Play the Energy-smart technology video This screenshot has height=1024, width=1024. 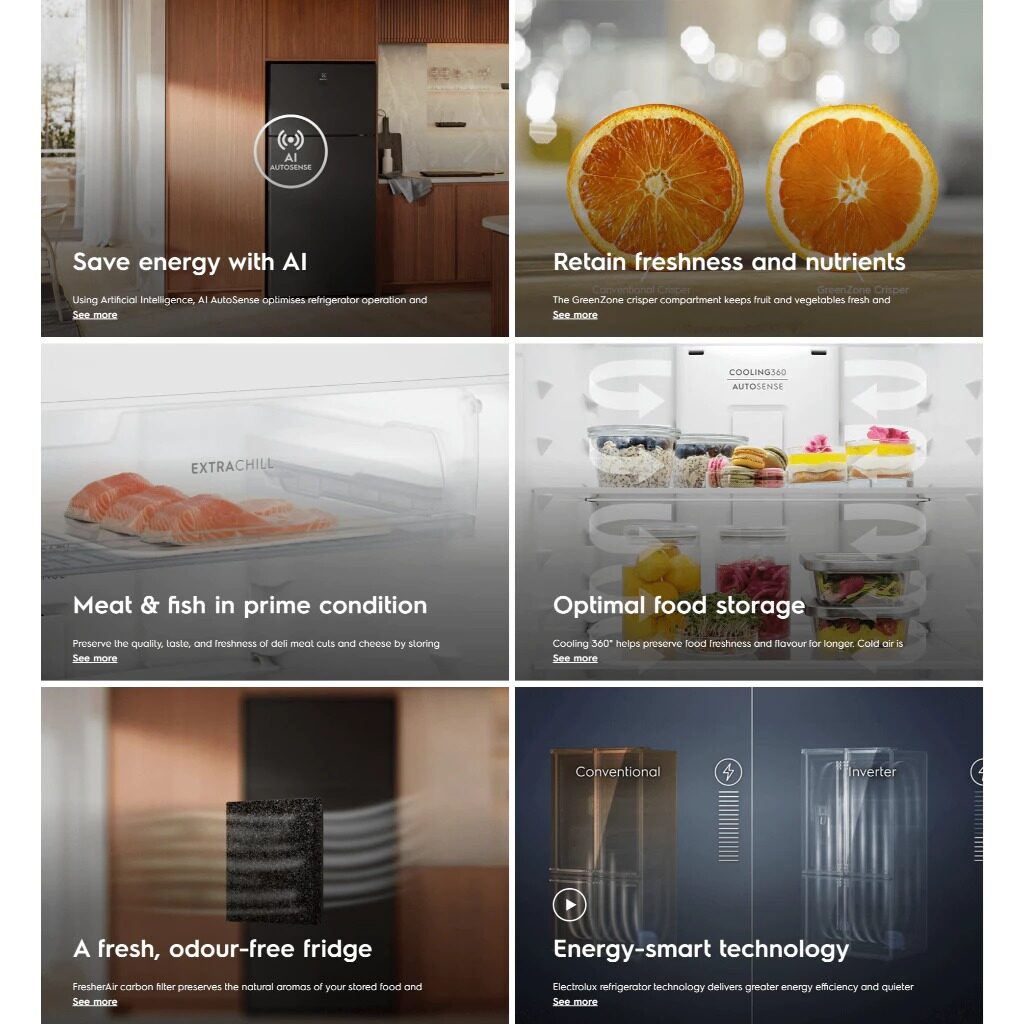click(x=570, y=905)
